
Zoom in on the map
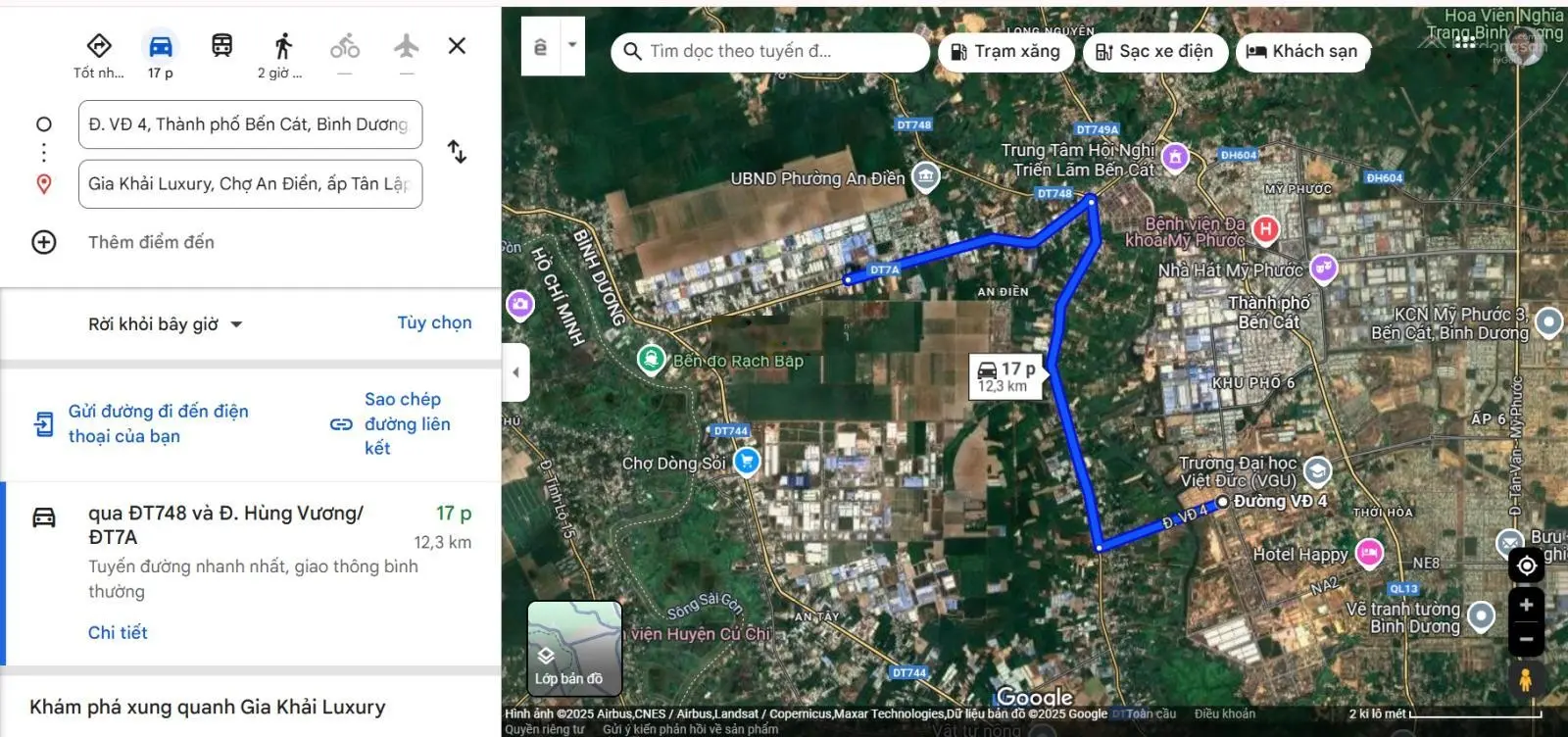click(x=1526, y=606)
